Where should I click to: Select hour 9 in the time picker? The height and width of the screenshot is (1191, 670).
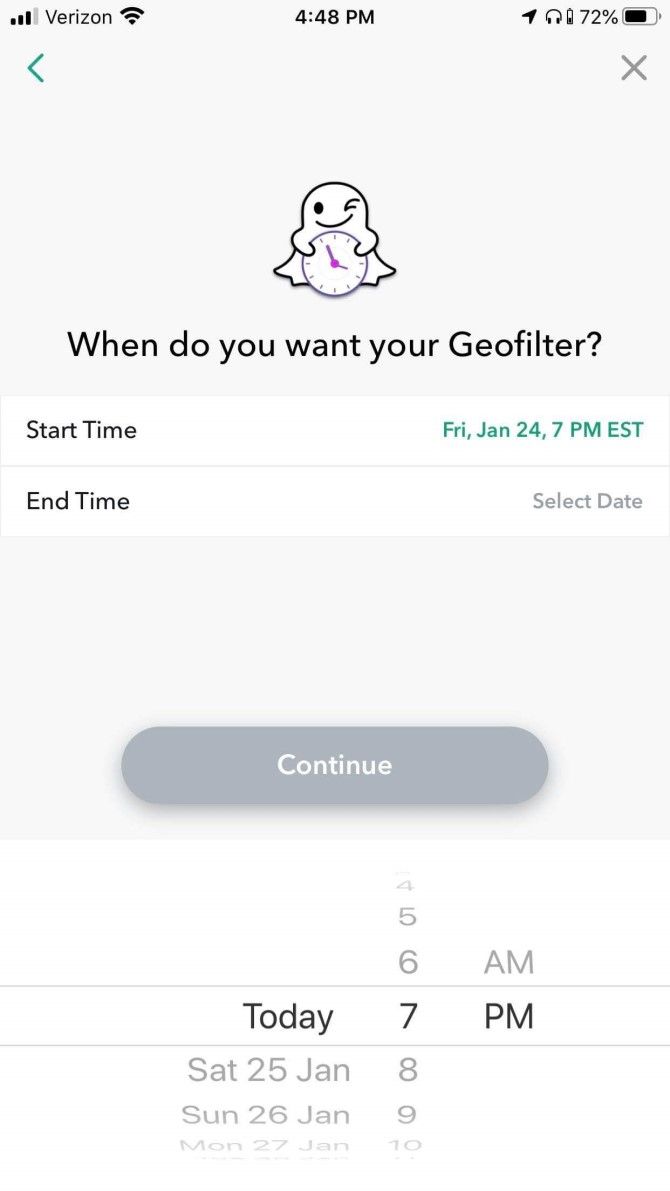407,1115
